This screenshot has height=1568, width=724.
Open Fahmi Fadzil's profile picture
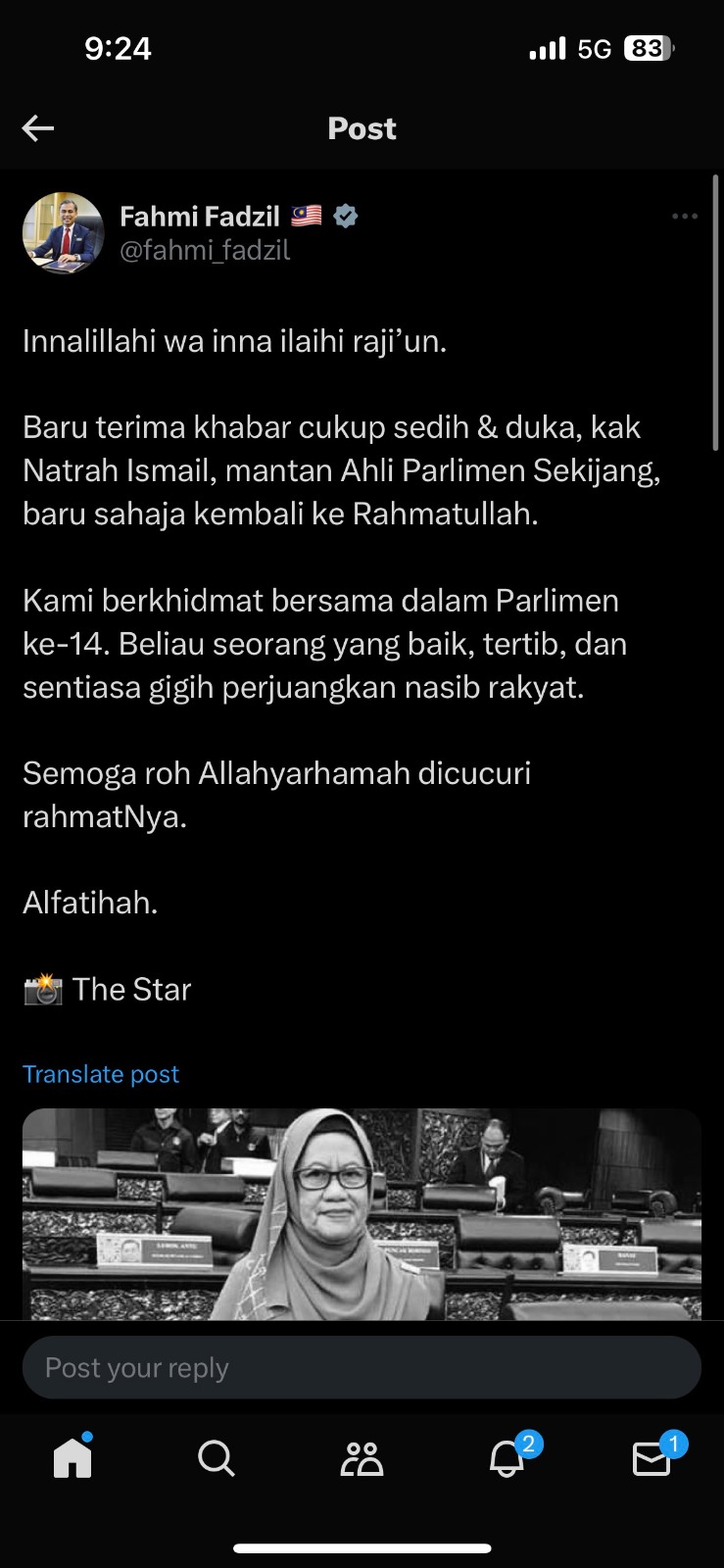pos(64,232)
